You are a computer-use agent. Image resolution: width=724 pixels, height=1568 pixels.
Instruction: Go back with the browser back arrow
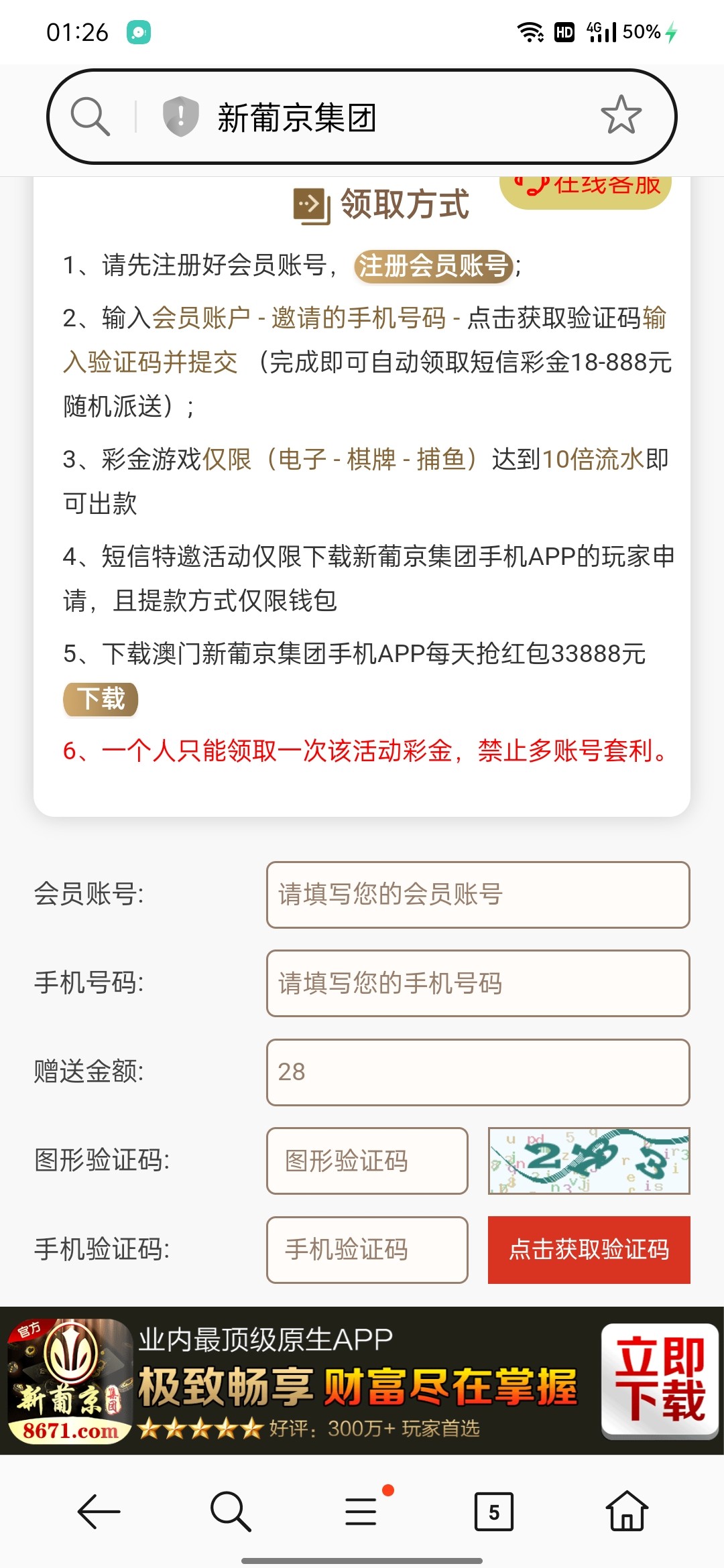coord(99,1512)
